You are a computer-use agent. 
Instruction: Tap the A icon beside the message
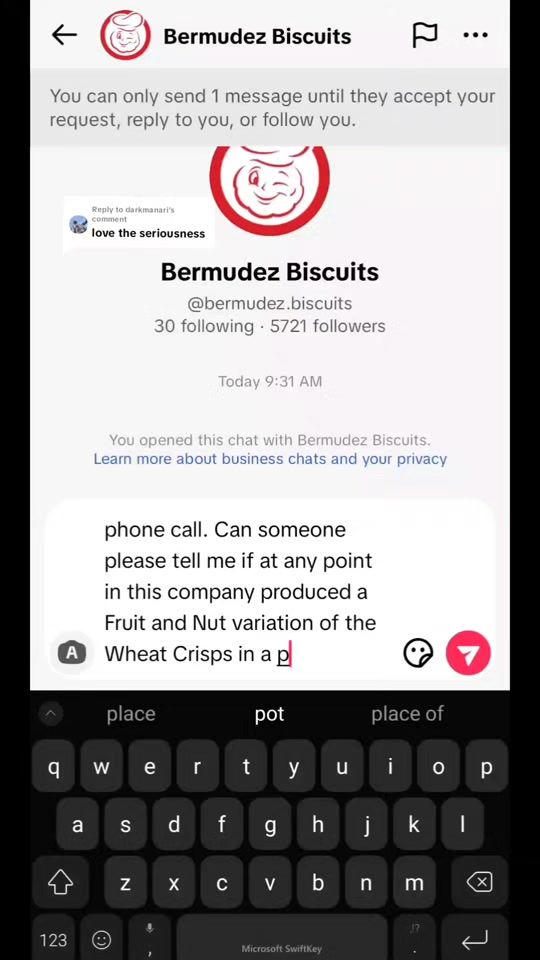72,653
